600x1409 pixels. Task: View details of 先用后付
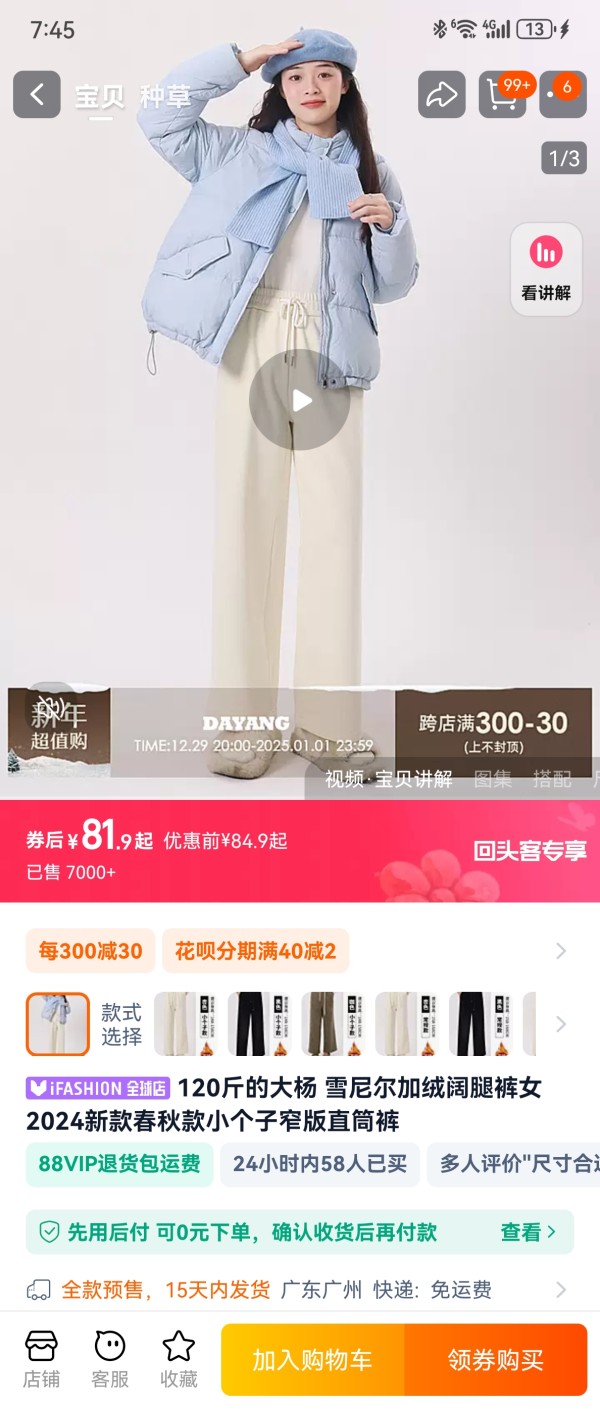pos(528,1232)
